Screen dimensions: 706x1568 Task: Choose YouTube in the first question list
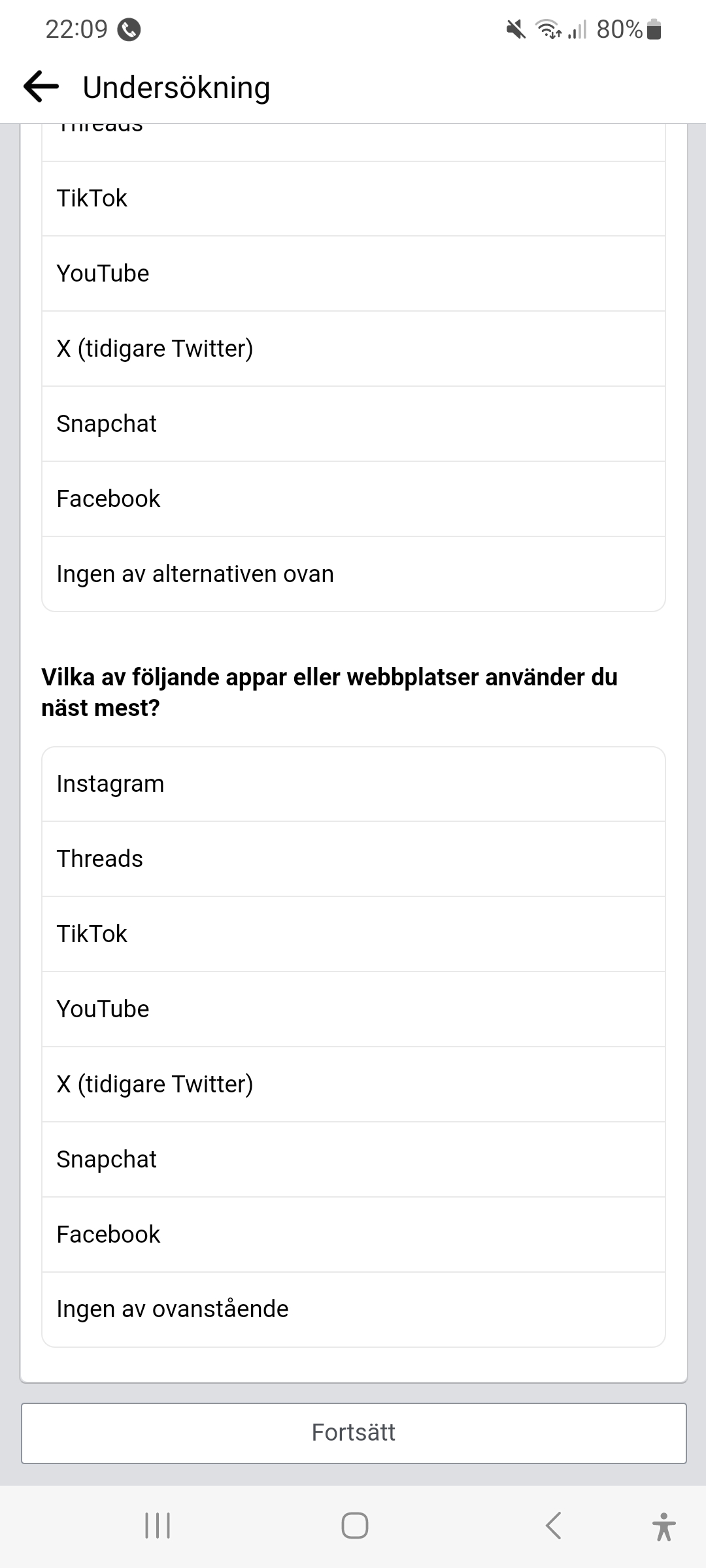point(353,274)
